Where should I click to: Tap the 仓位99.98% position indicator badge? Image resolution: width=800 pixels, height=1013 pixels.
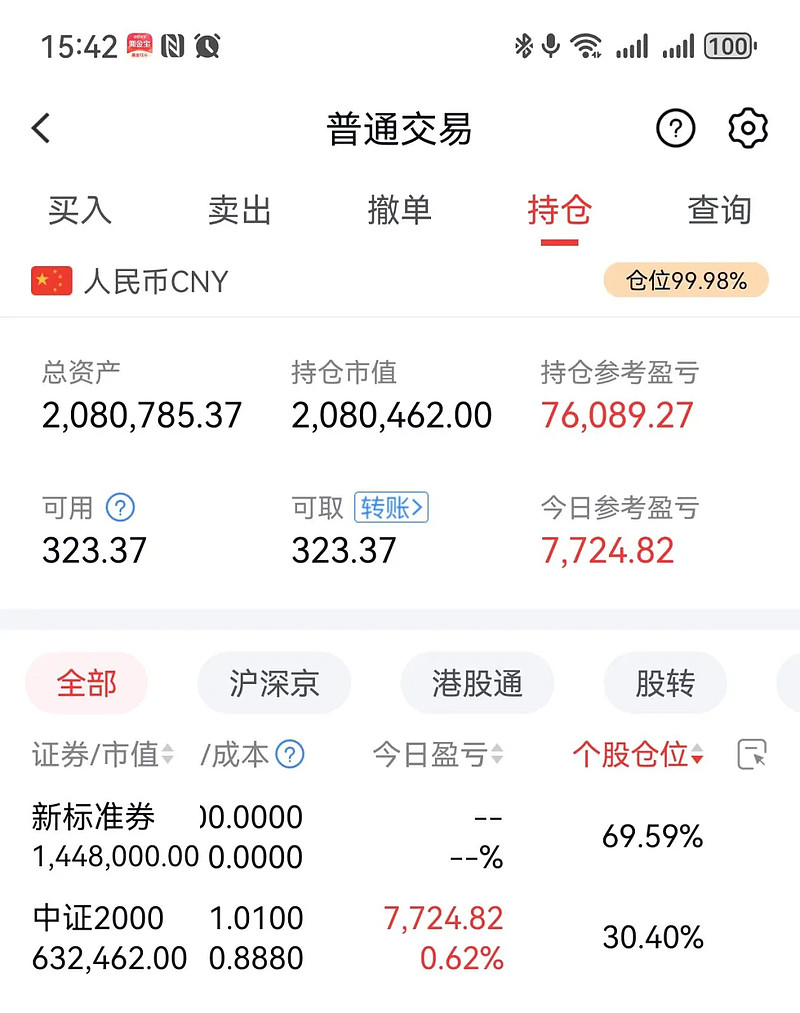[686, 281]
